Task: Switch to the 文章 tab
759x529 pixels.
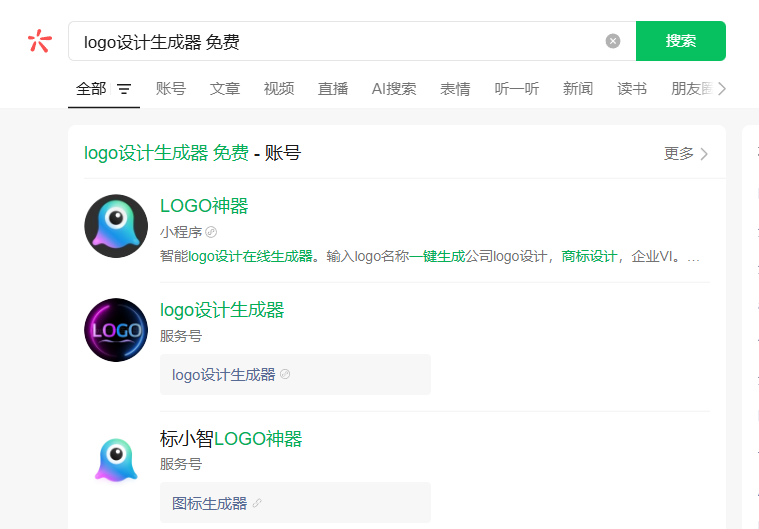Action: tap(225, 88)
